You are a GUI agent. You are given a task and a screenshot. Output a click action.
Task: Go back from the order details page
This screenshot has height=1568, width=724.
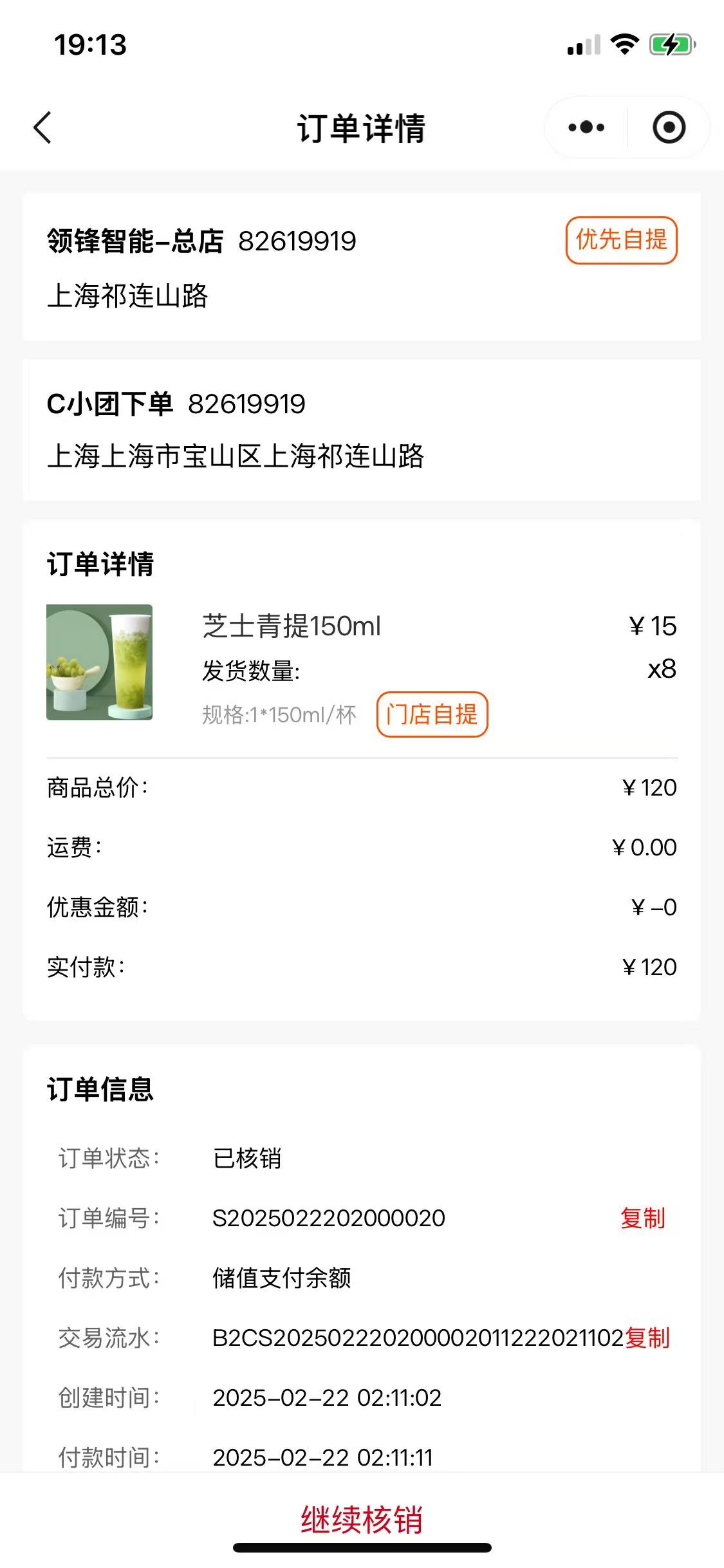[42, 127]
